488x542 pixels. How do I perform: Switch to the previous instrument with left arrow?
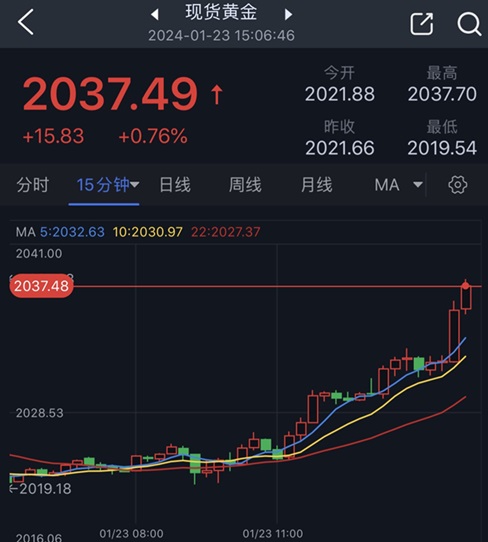pos(154,14)
